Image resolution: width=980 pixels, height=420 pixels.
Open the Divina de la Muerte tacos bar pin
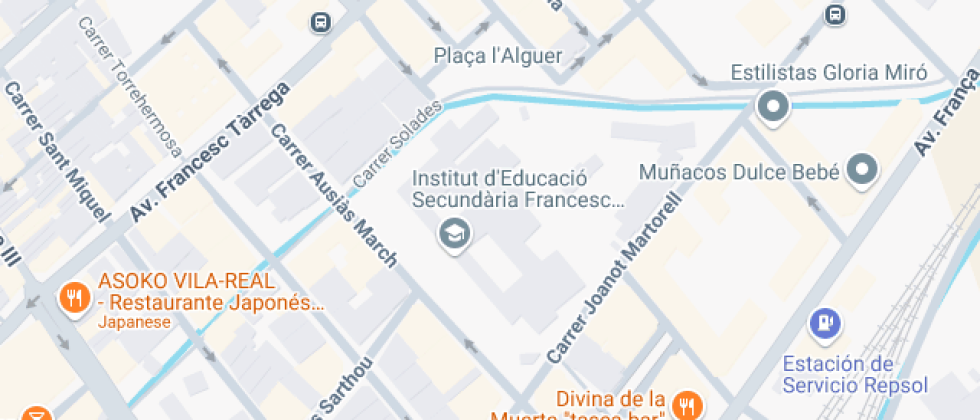686,404
